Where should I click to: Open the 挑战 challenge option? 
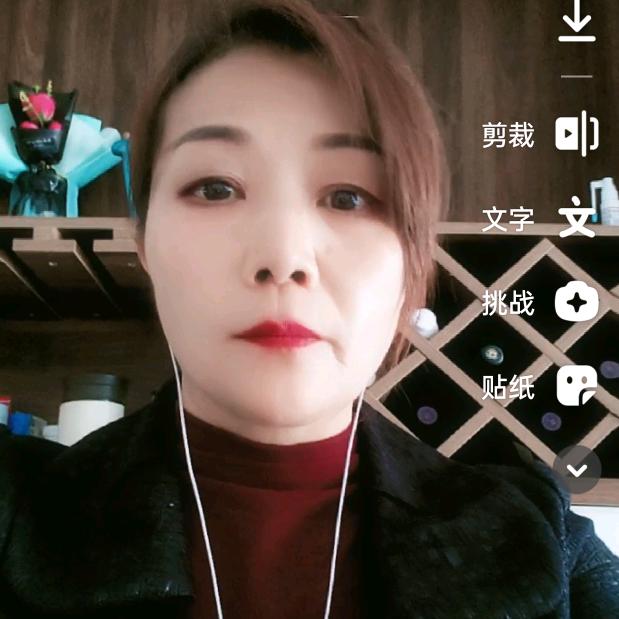[x=577, y=302]
